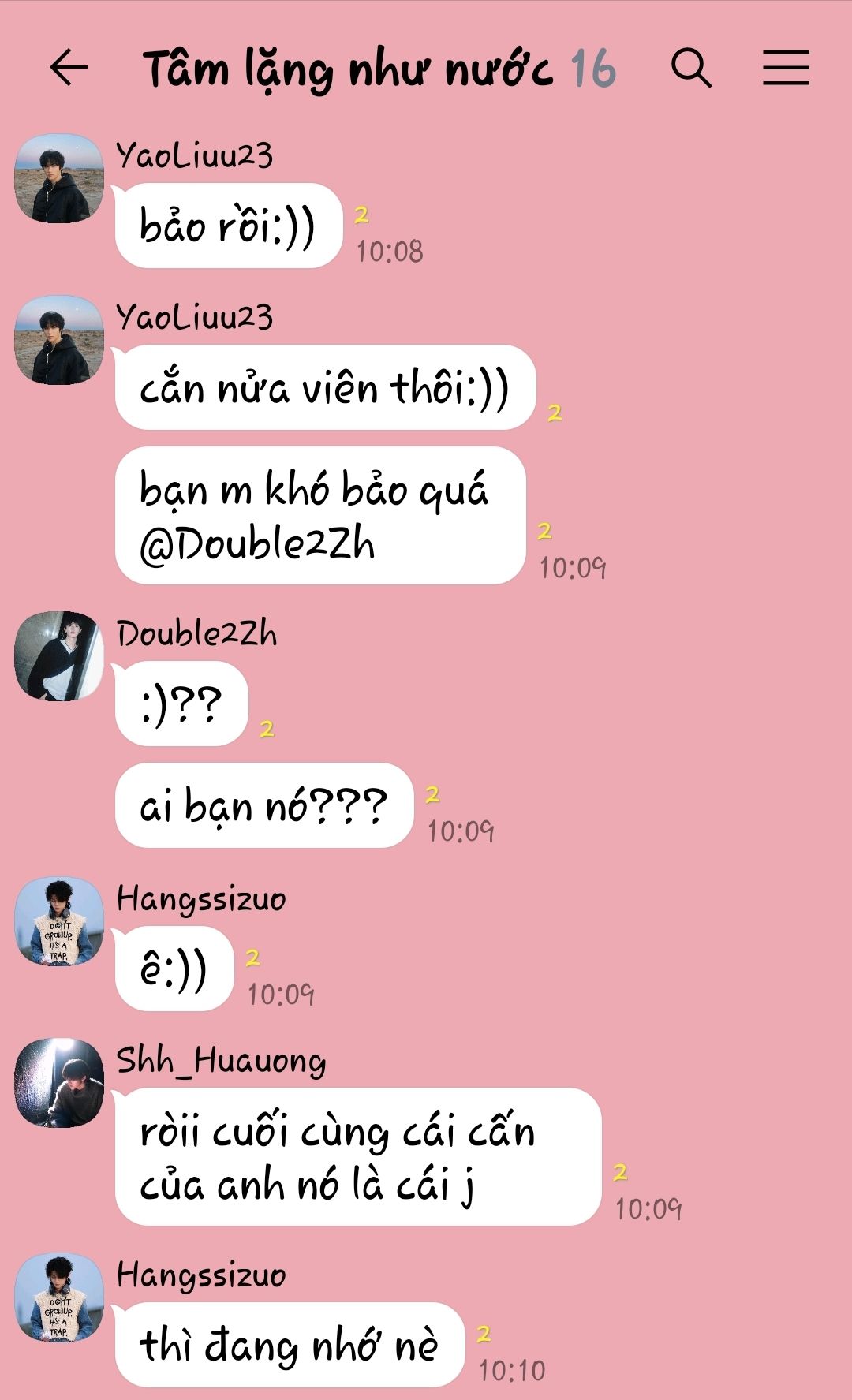
Task: Open YaoLiuu23's avatar above 'bảo rồi:))'
Action: point(59,178)
